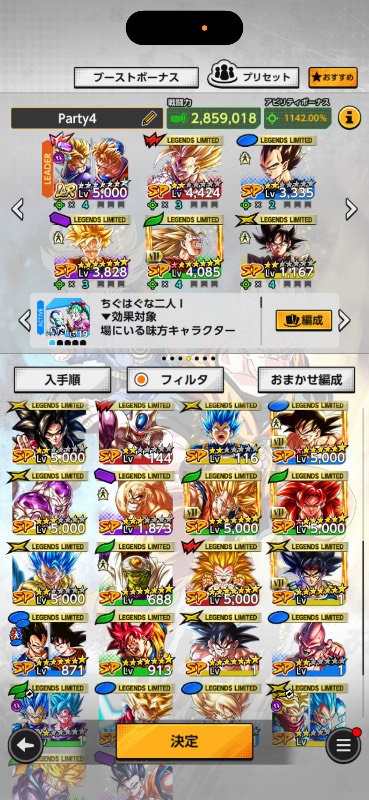Tap the おすすめ recommend button
The image size is (369, 800).
(333, 78)
